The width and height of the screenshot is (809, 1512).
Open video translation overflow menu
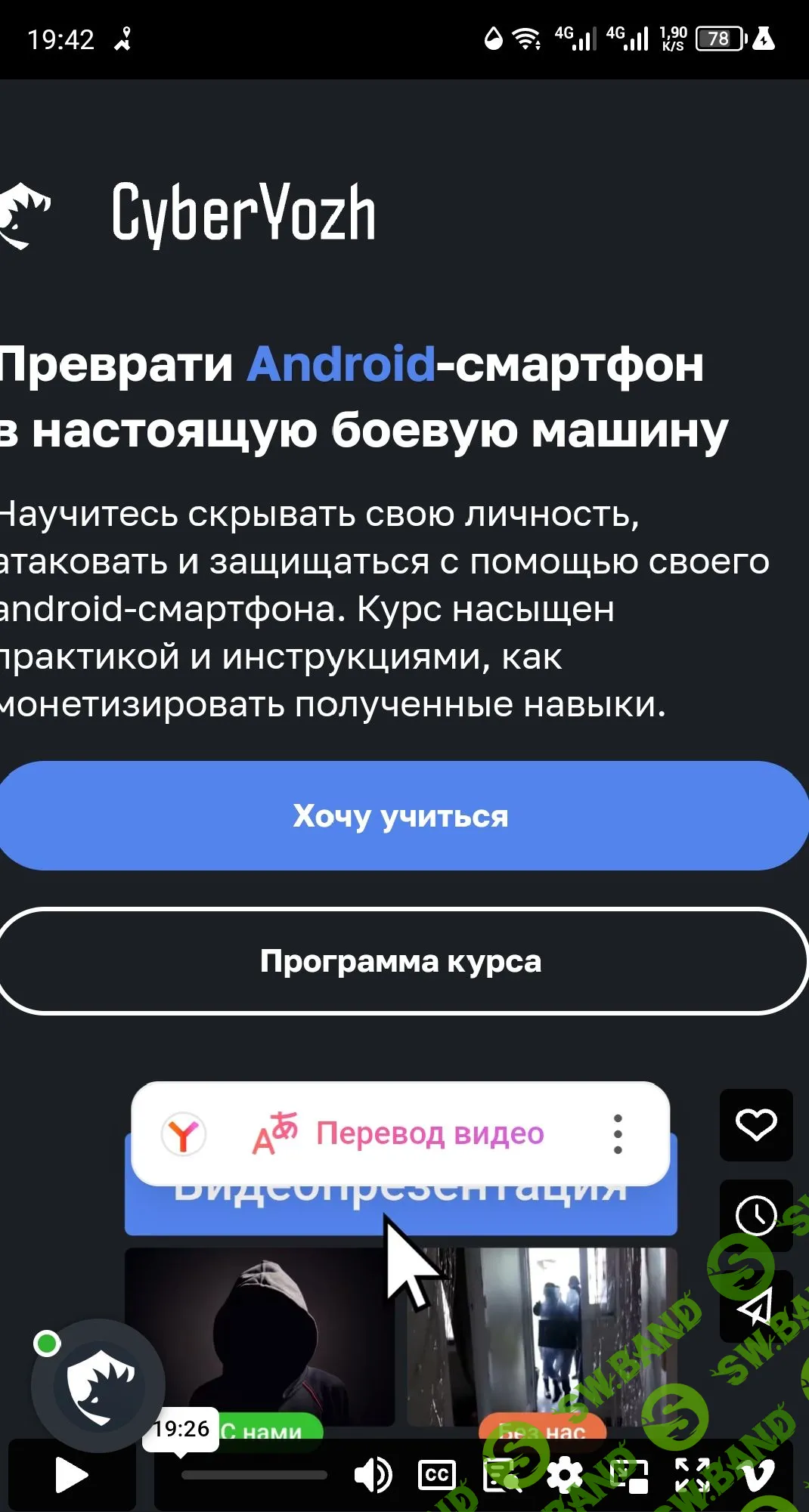(618, 1133)
